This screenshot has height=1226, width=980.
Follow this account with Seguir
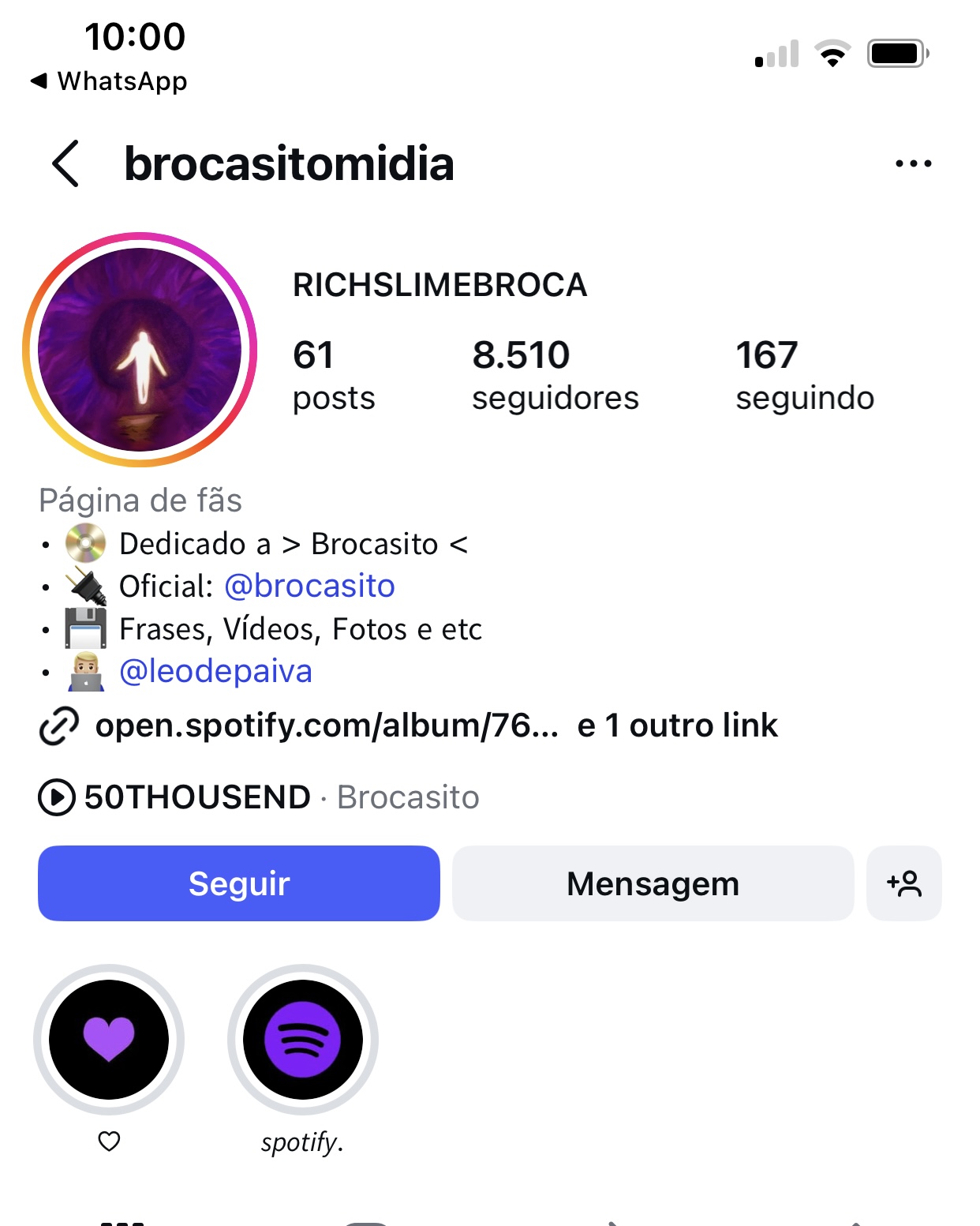tap(239, 883)
